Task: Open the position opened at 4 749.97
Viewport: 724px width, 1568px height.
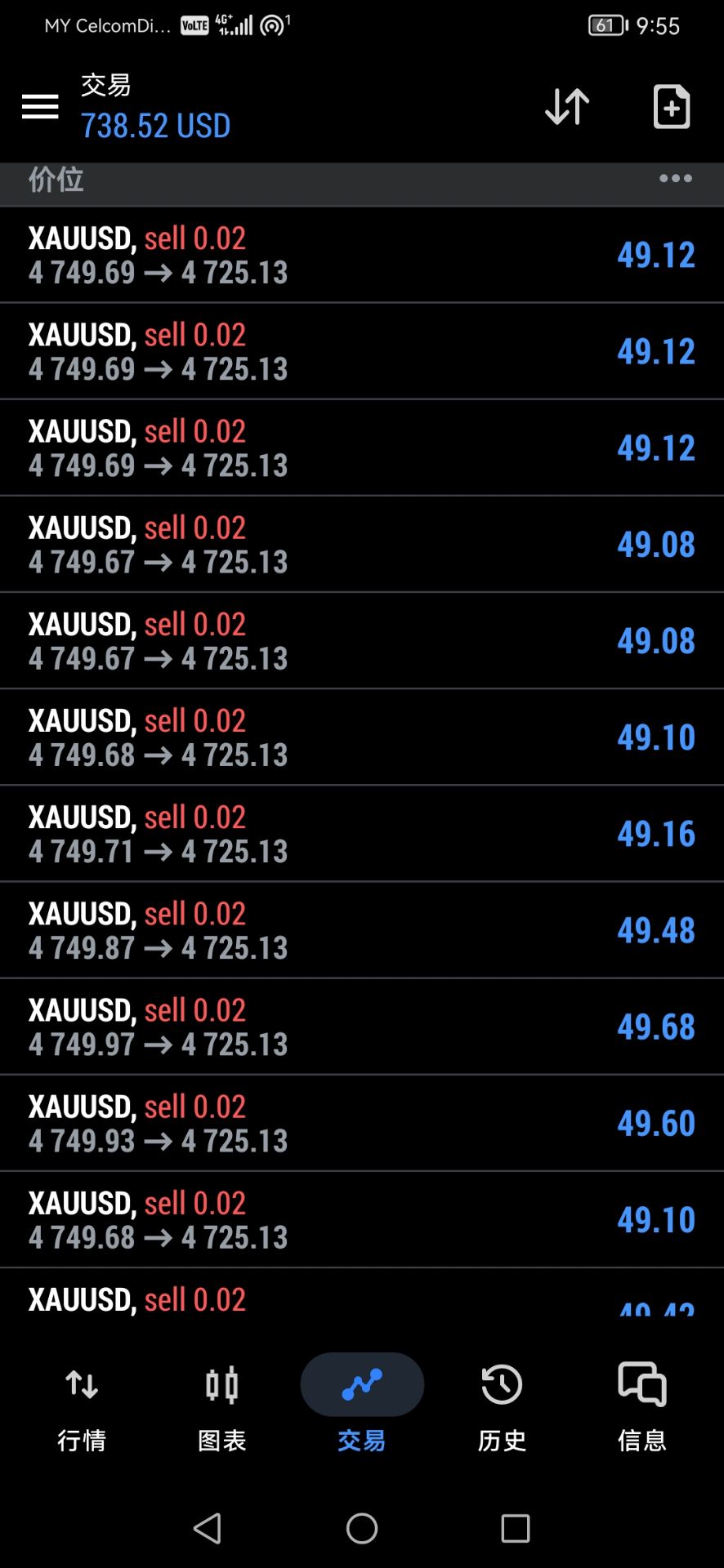Action: coord(362,1027)
